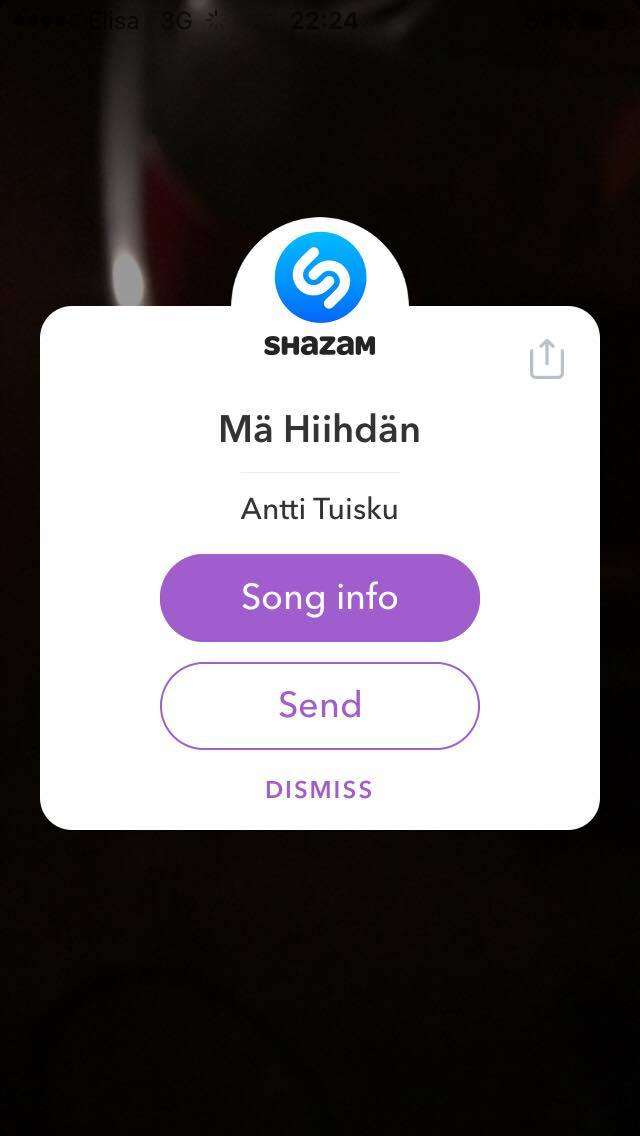Dismiss the Shazam result card
Image resolution: width=640 pixels, height=1136 pixels.
[319, 790]
